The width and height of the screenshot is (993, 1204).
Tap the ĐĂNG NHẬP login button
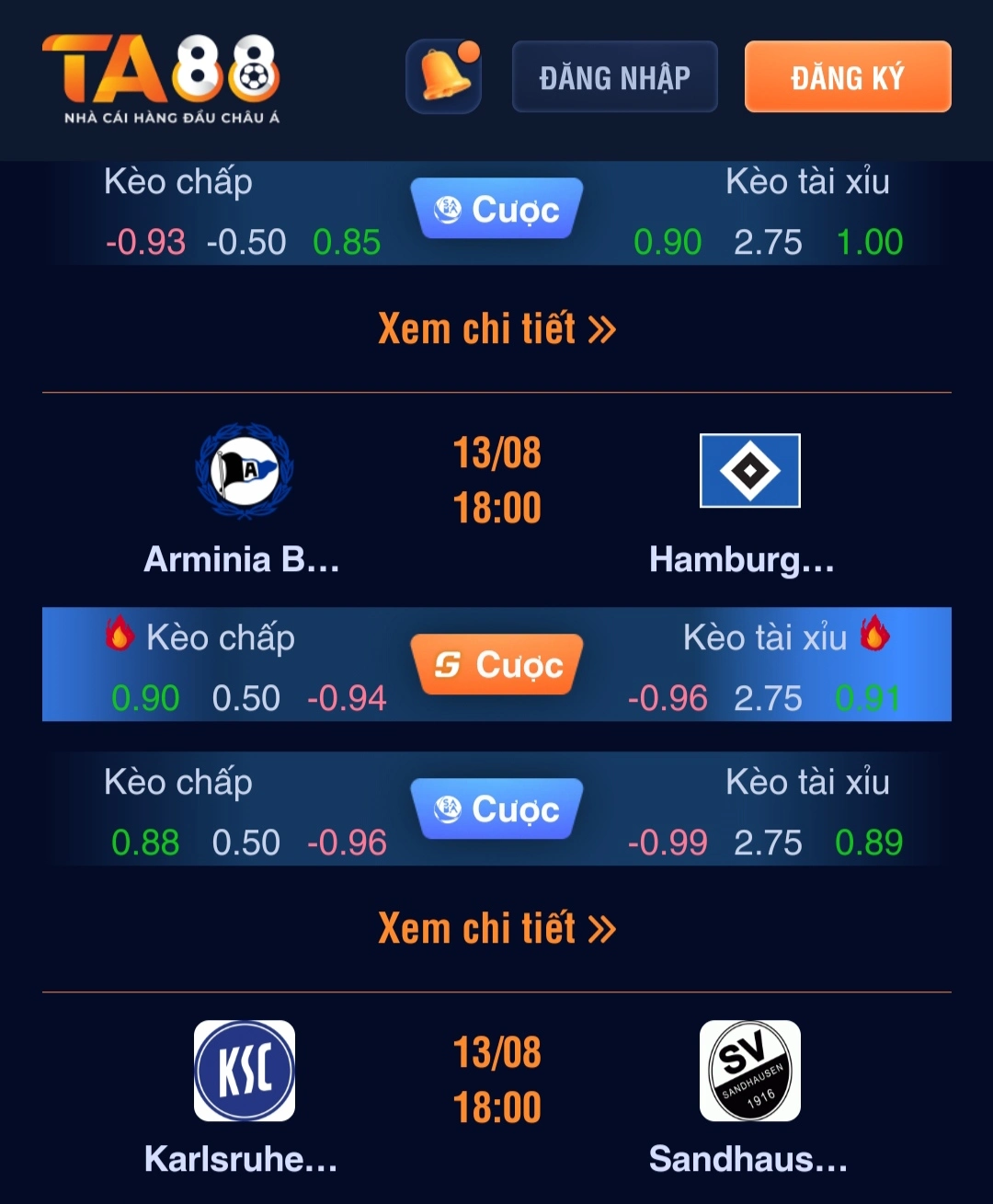tap(614, 77)
